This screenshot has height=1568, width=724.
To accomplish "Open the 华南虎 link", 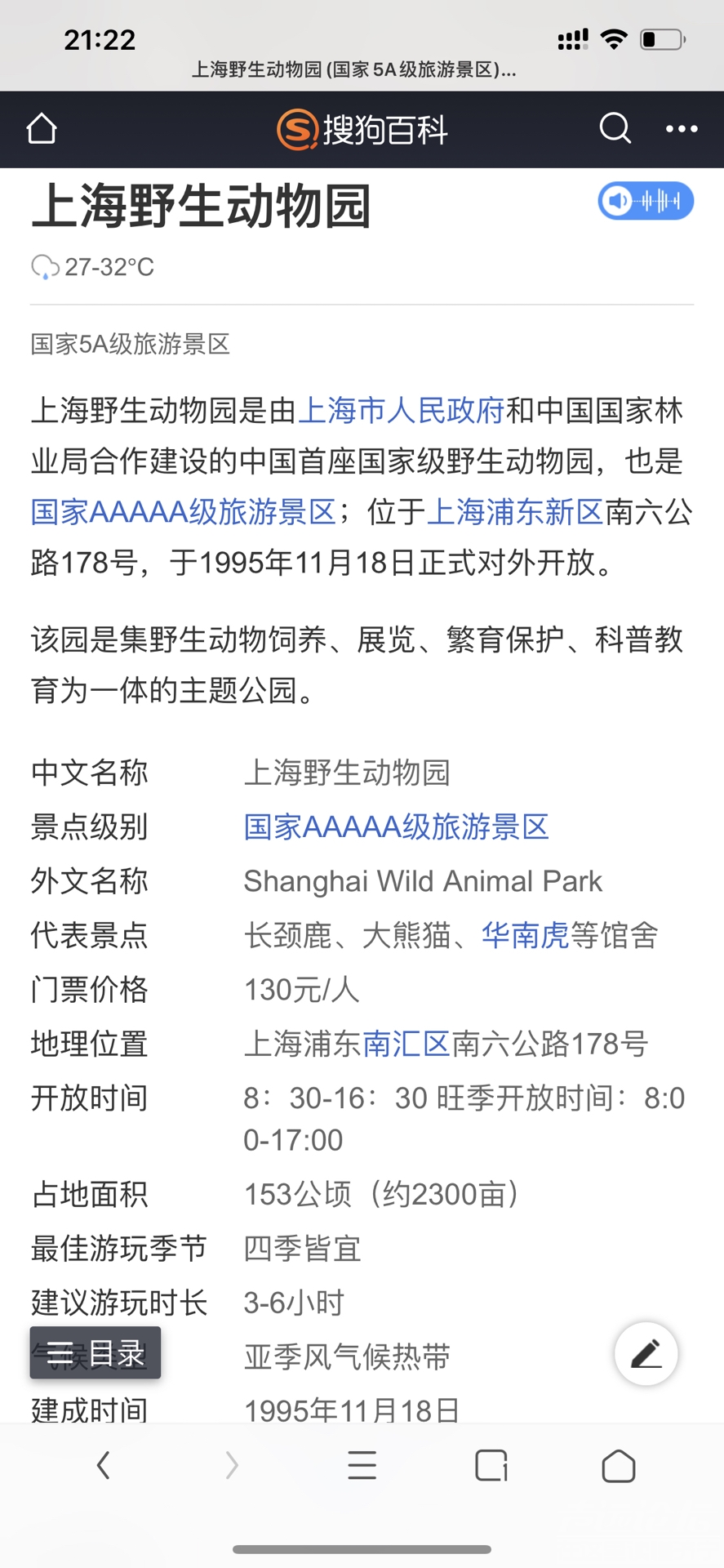I will [x=525, y=936].
